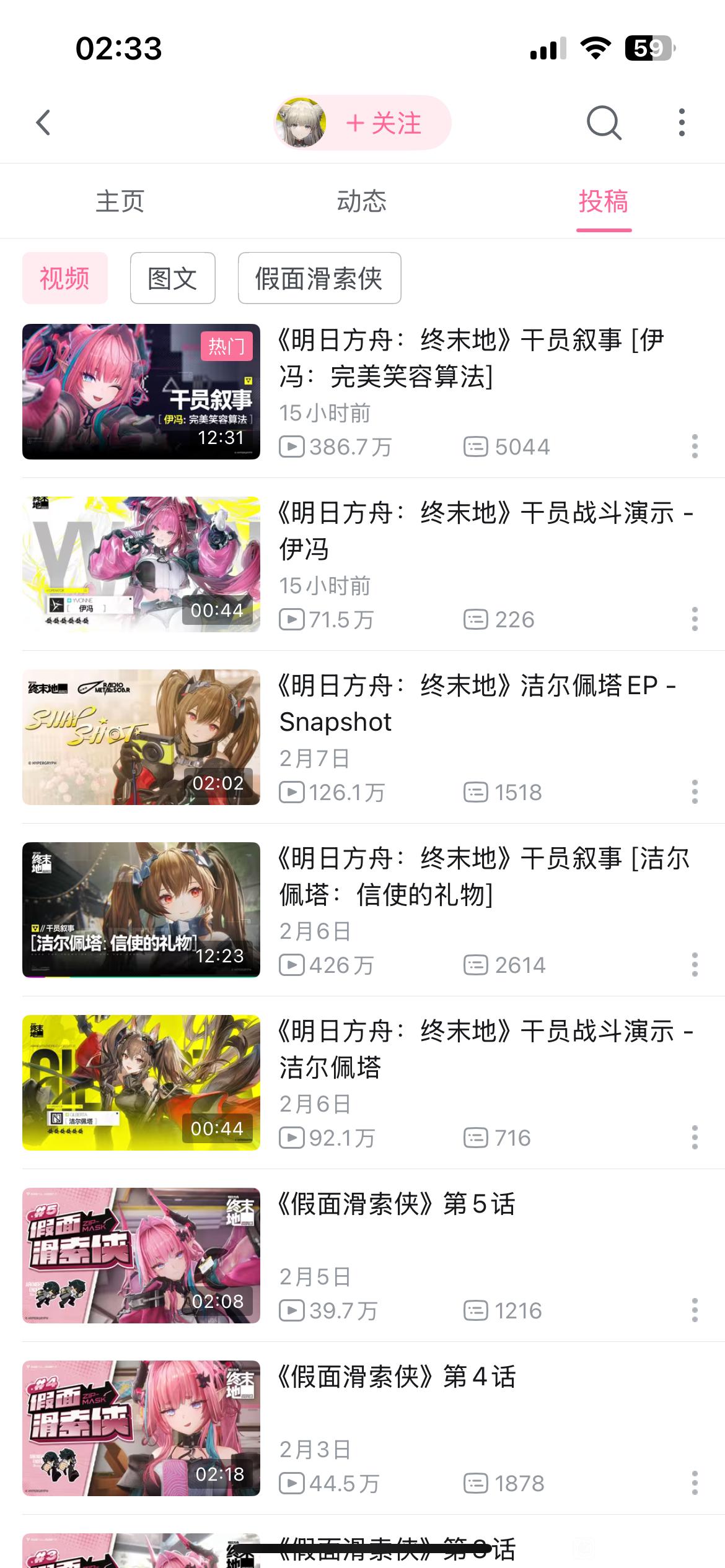Play 《假面滑索侠》第4话 video
The width and height of the screenshot is (725, 1568).
click(141, 1428)
